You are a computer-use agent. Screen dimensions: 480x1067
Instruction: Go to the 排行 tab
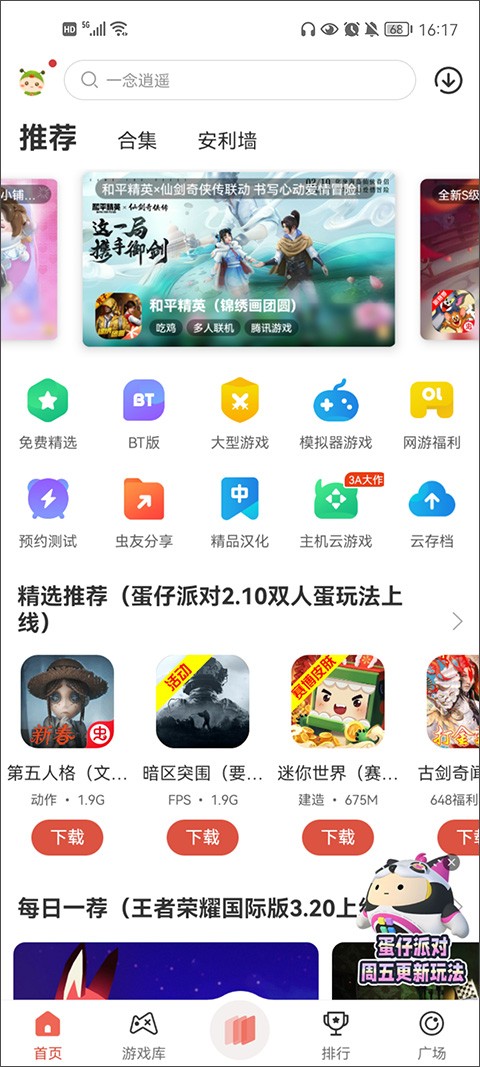coord(336,1035)
